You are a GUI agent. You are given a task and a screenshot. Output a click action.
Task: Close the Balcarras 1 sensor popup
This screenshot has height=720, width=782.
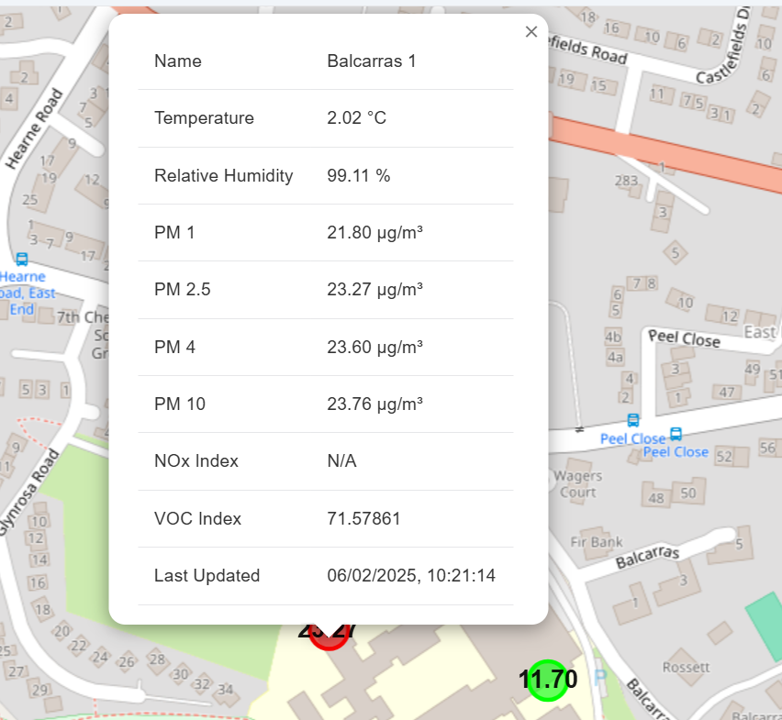click(531, 32)
